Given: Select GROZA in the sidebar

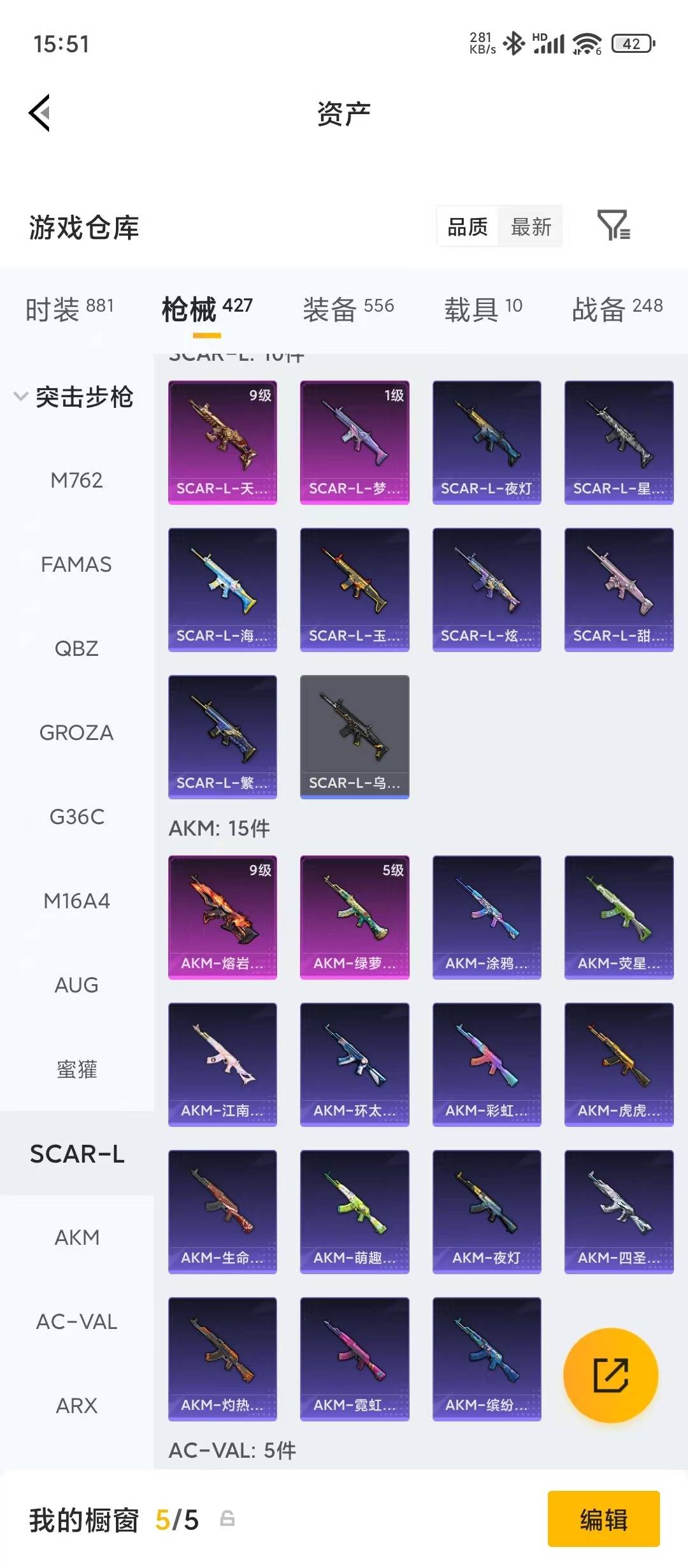Looking at the screenshot, I should click(x=76, y=732).
